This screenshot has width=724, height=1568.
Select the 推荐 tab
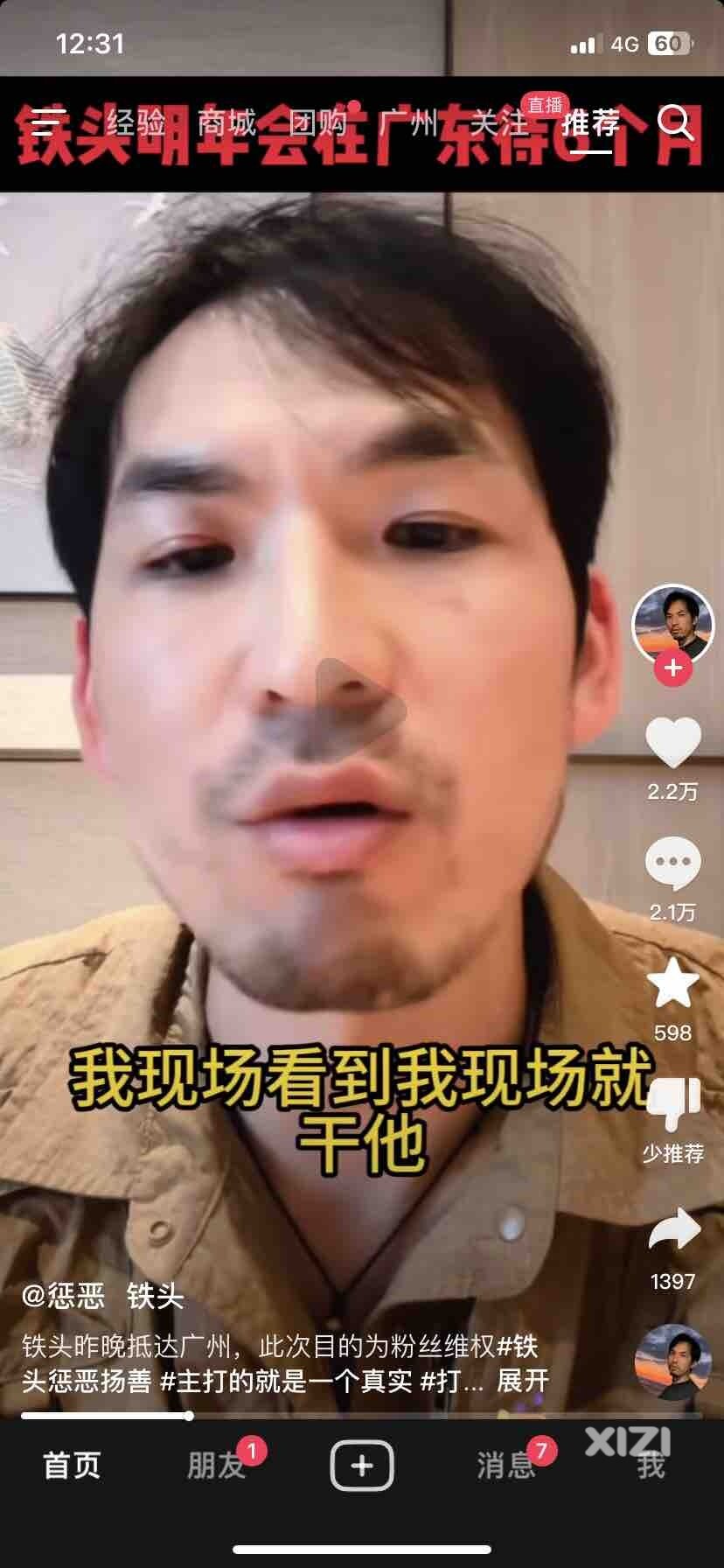coord(591,123)
